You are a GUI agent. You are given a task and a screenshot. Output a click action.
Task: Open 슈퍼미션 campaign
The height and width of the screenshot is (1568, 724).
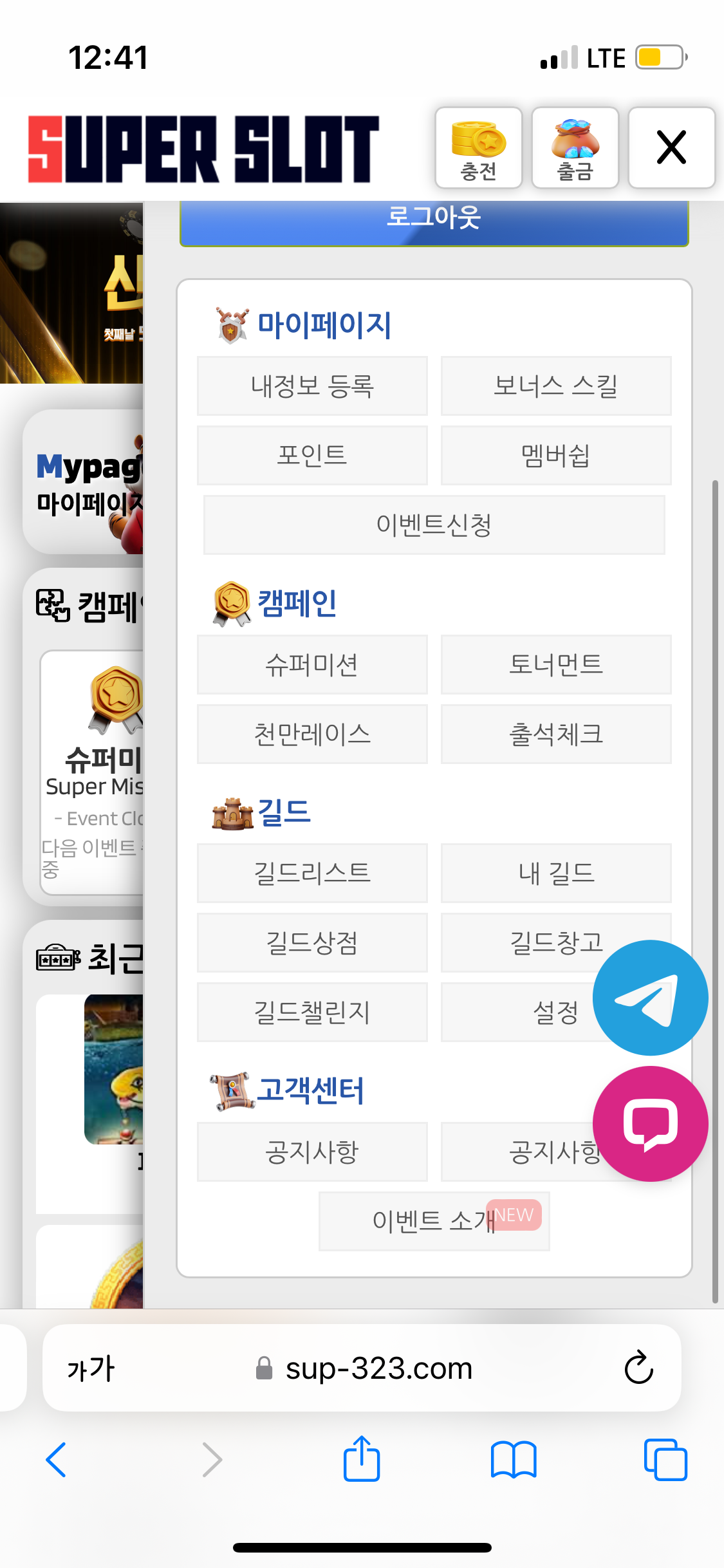(x=312, y=665)
